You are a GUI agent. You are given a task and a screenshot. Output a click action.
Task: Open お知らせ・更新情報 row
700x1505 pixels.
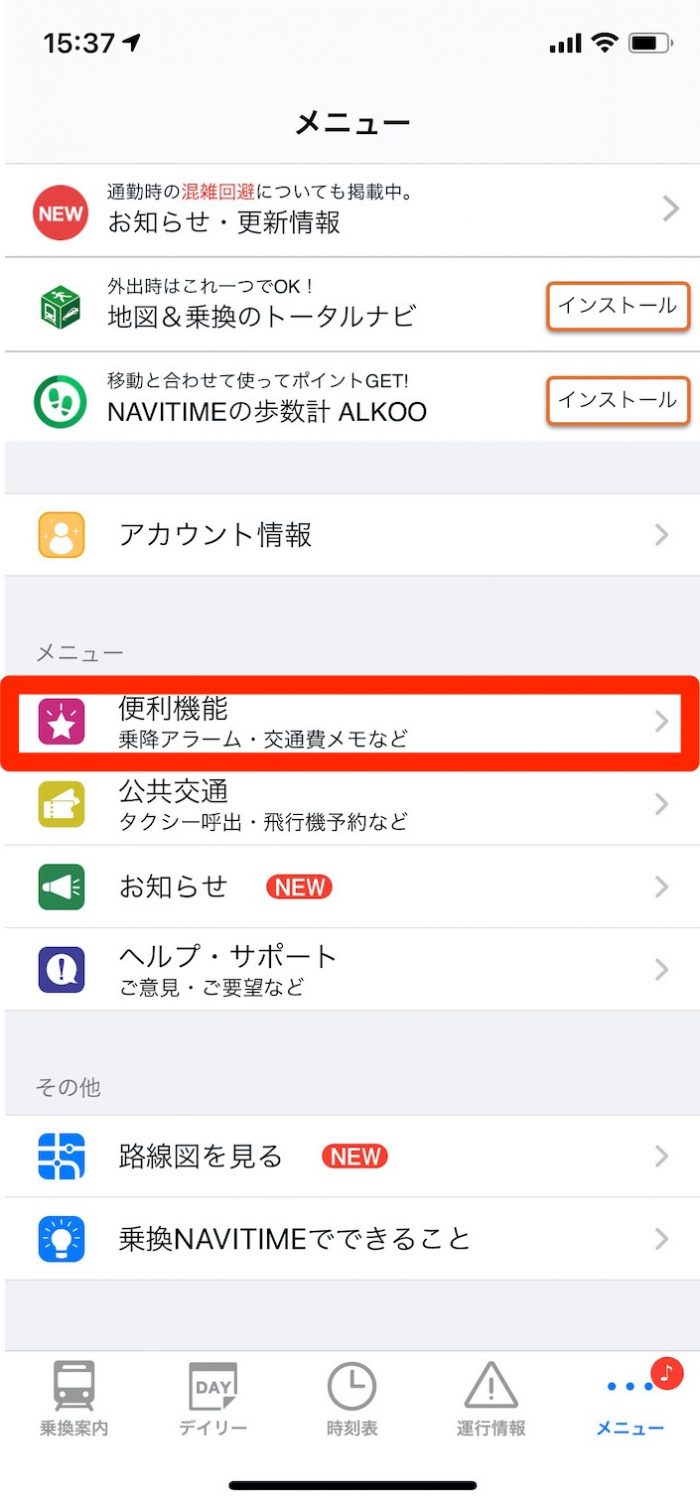coord(350,210)
